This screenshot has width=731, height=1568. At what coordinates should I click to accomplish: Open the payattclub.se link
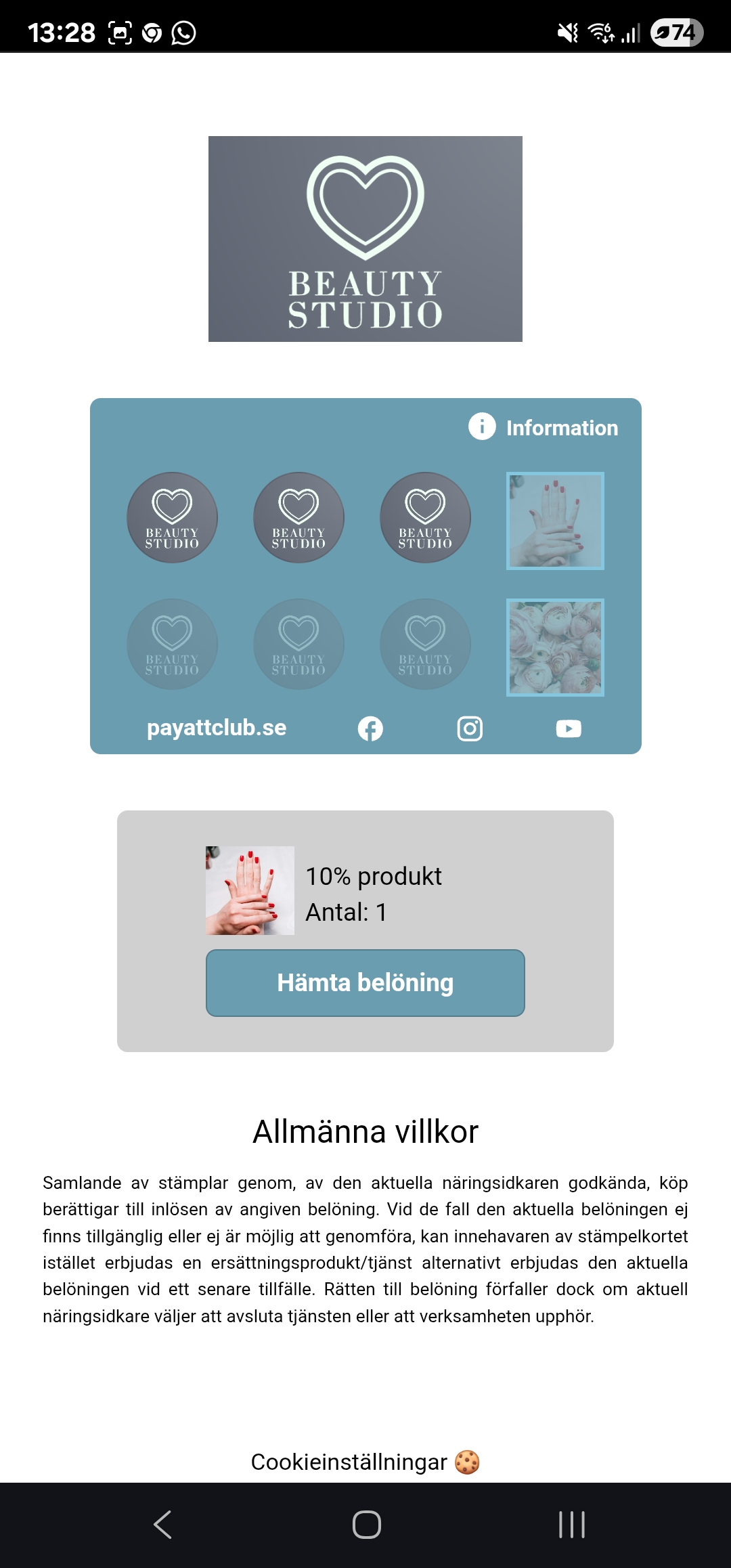pyautogui.click(x=217, y=728)
